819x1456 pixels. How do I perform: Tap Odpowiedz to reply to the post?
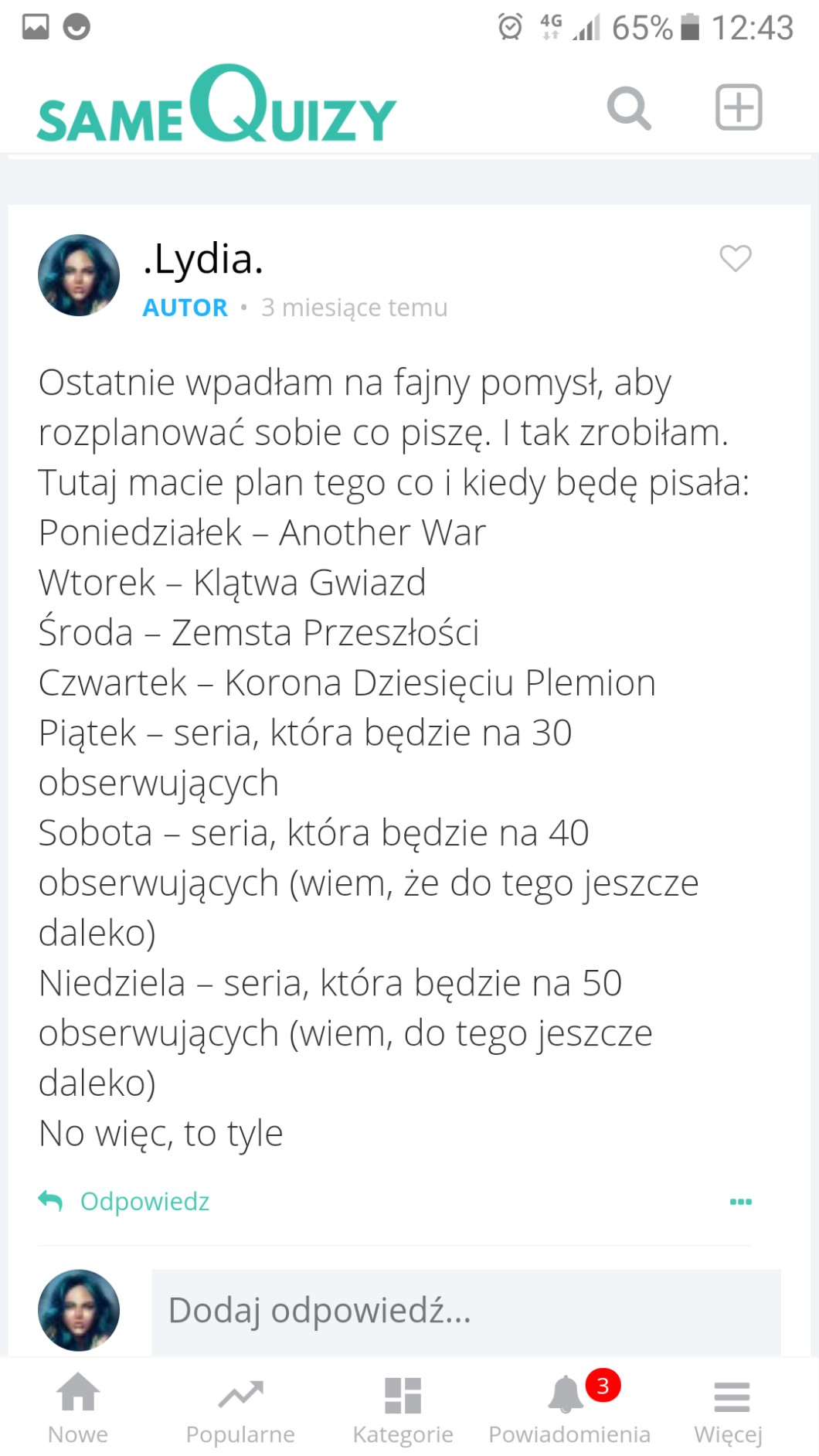click(144, 1201)
